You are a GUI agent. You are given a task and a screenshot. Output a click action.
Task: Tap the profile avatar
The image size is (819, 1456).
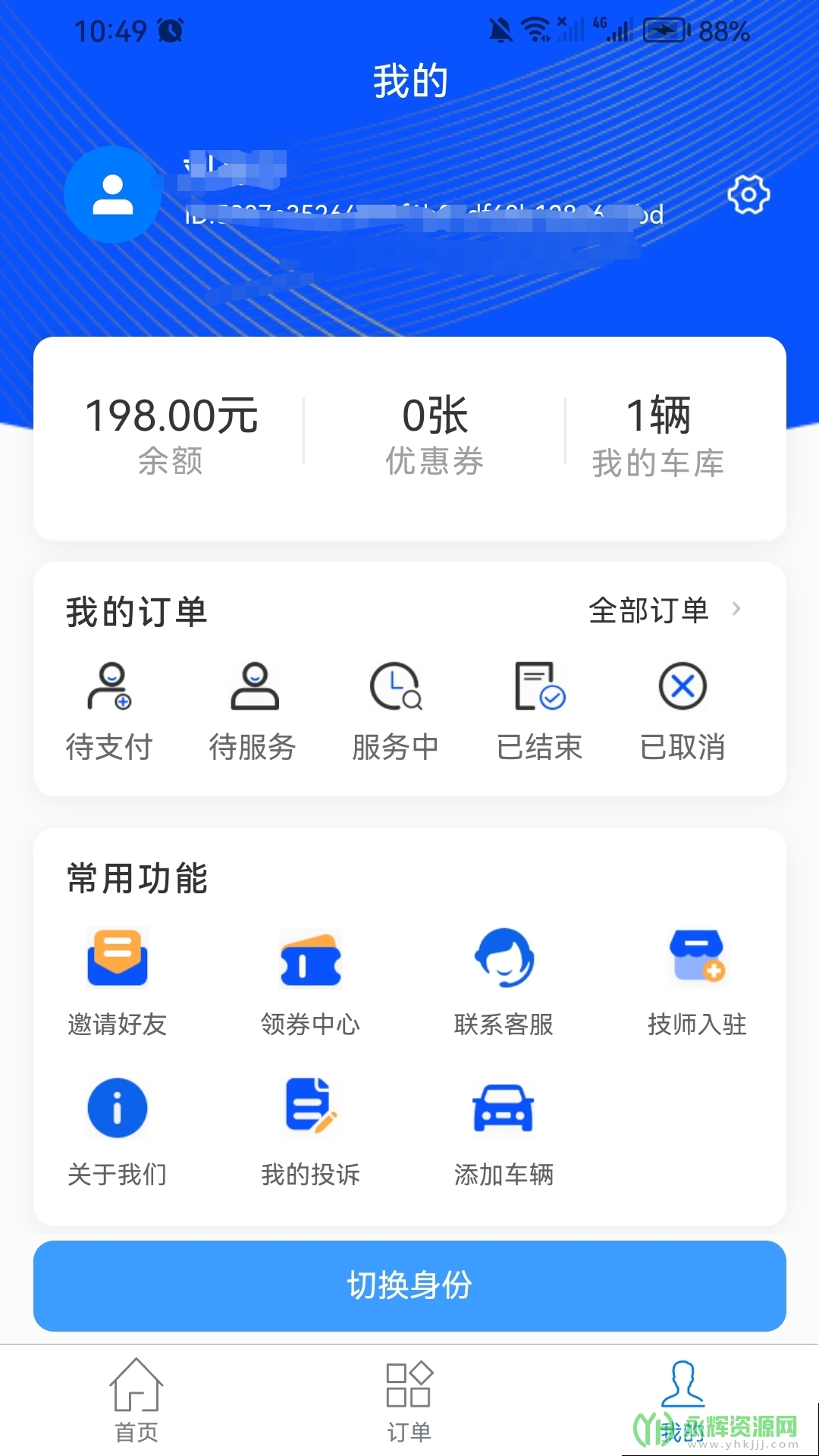point(112,195)
